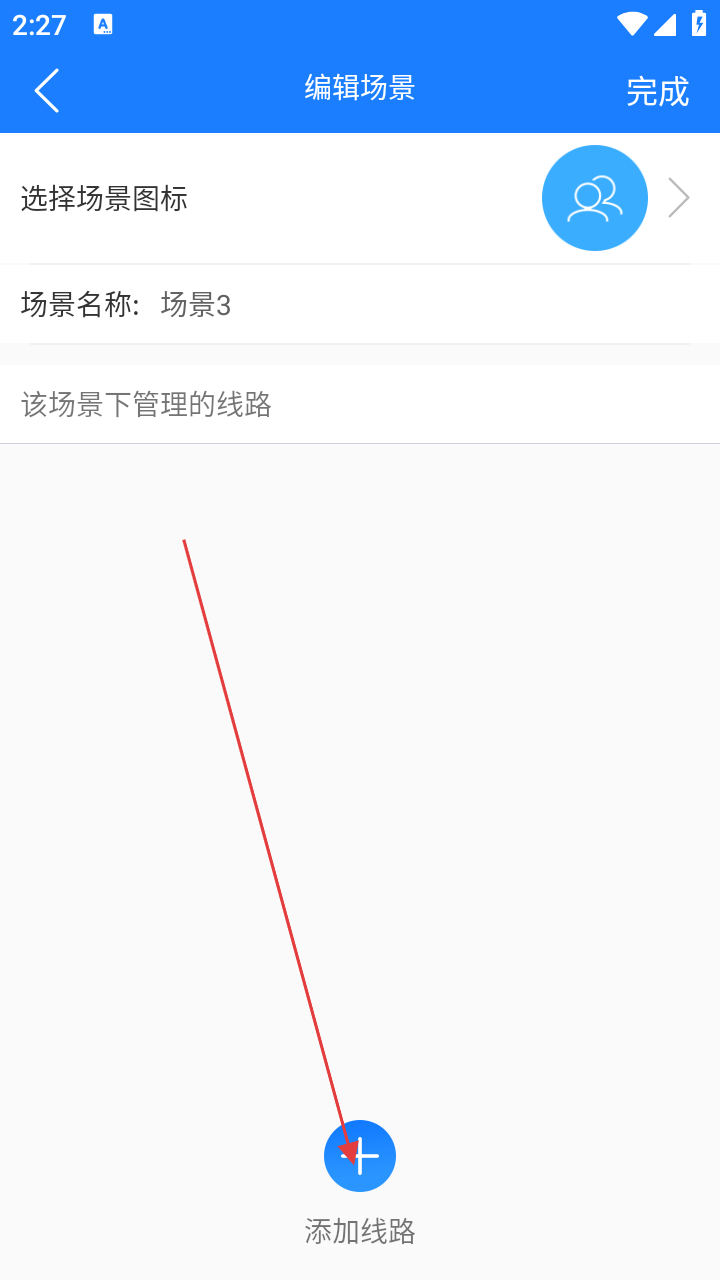Open the 选择场景图标 row
This screenshot has height=1280, width=720.
pos(360,198)
